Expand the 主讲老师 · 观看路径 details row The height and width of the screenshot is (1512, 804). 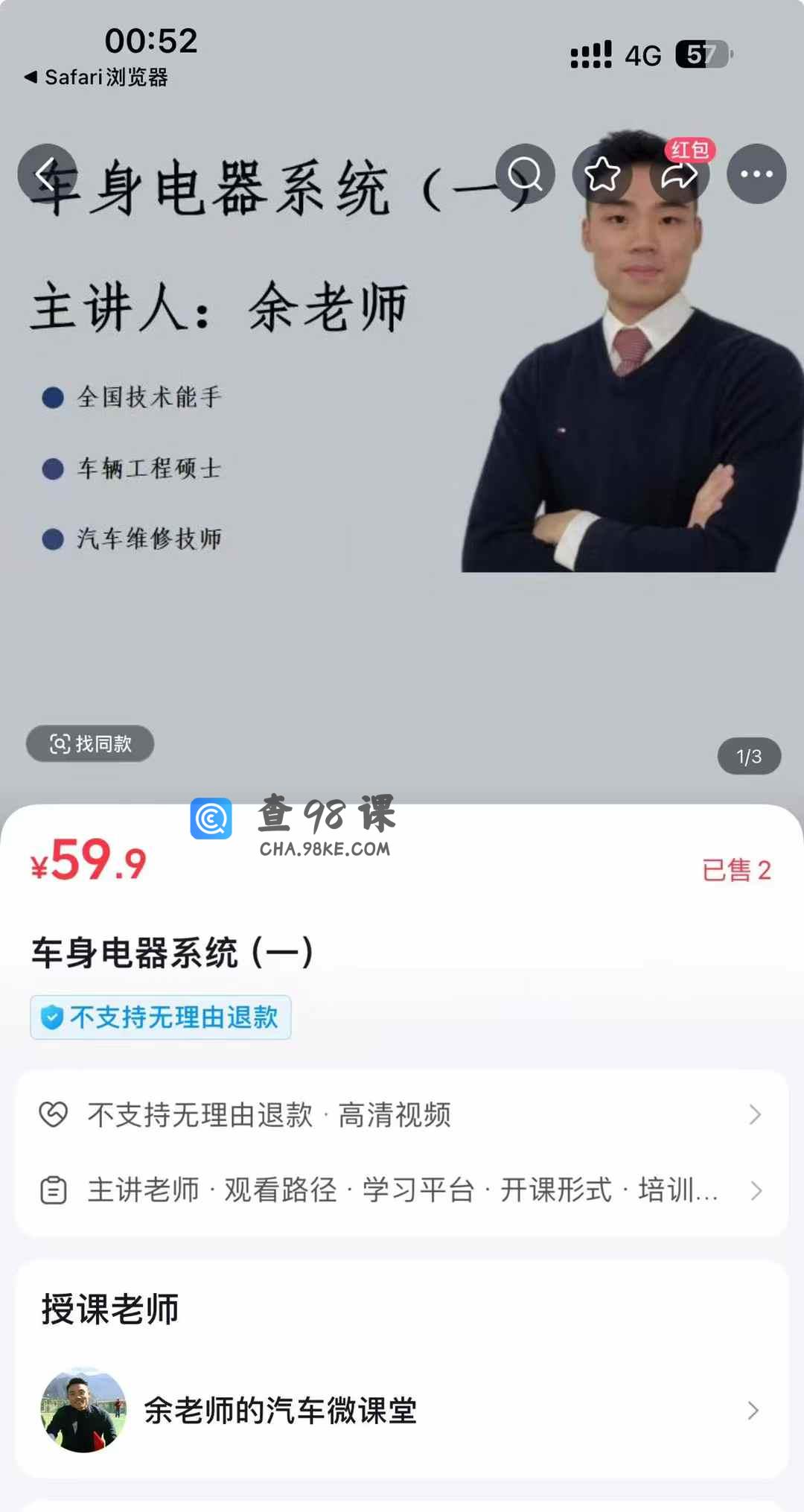click(x=402, y=1190)
